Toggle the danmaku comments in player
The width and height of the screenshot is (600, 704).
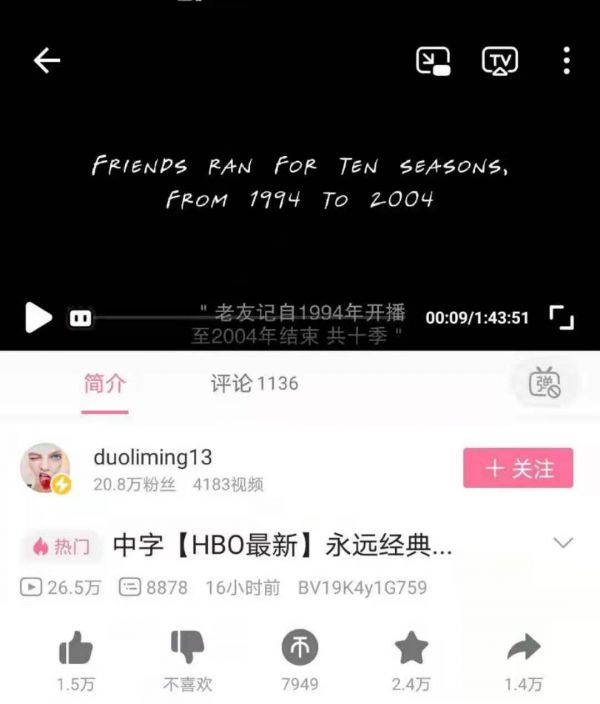tap(80, 318)
